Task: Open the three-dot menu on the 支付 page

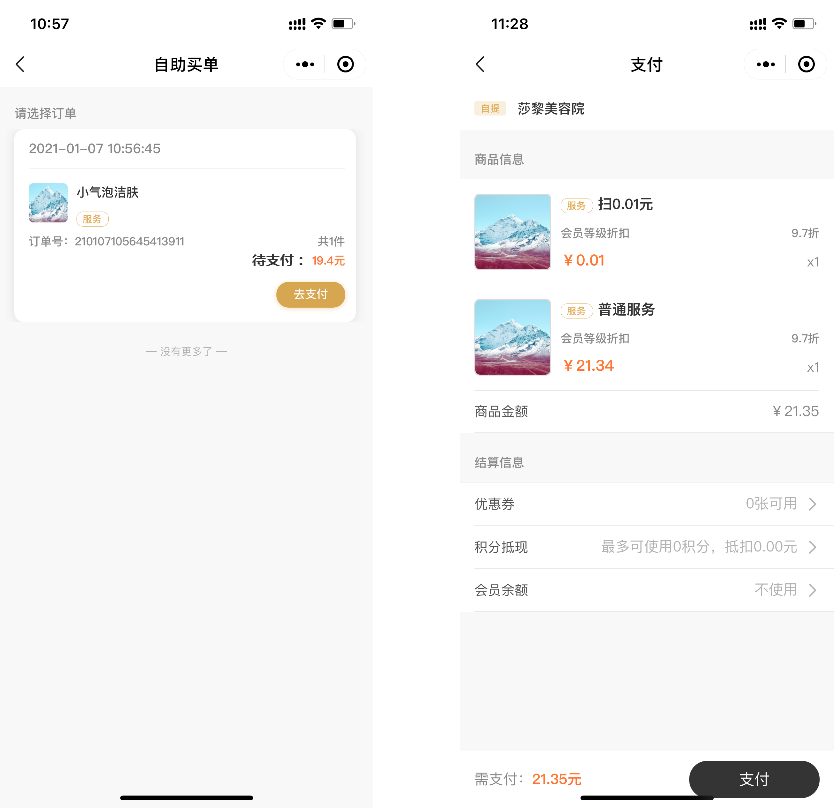Action: [x=766, y=65]
